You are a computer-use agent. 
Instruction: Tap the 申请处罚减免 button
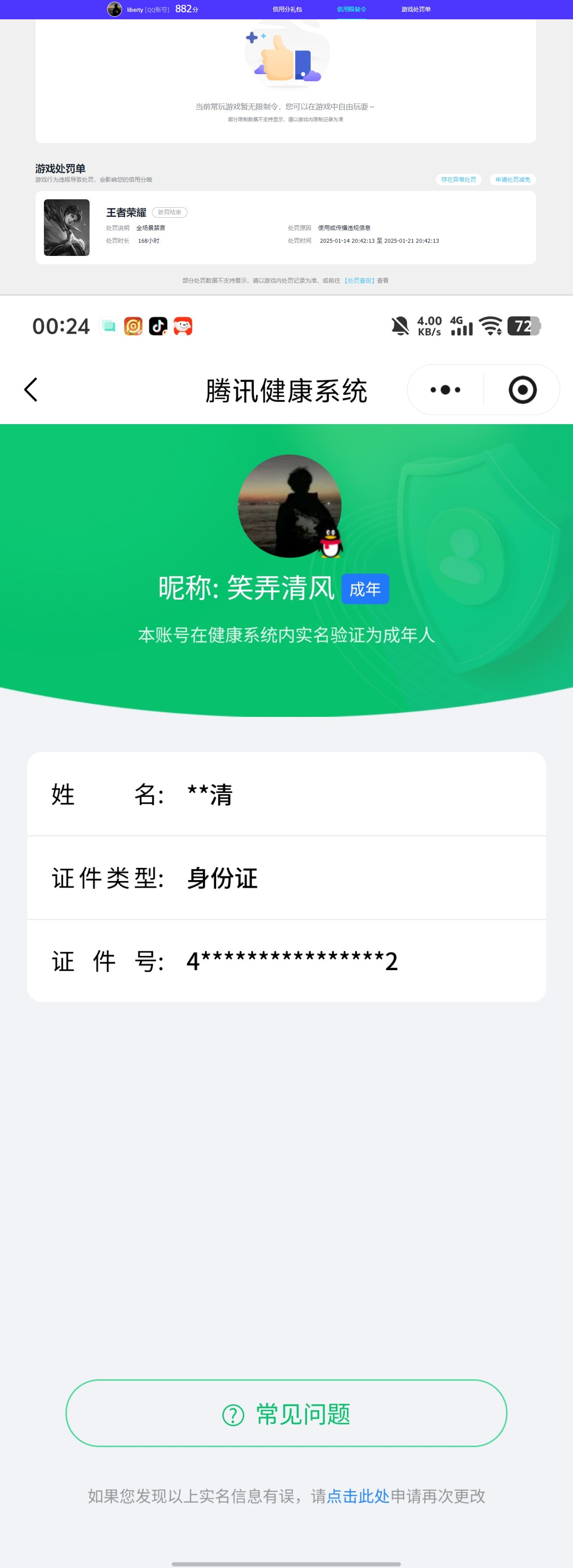(513, 179)
